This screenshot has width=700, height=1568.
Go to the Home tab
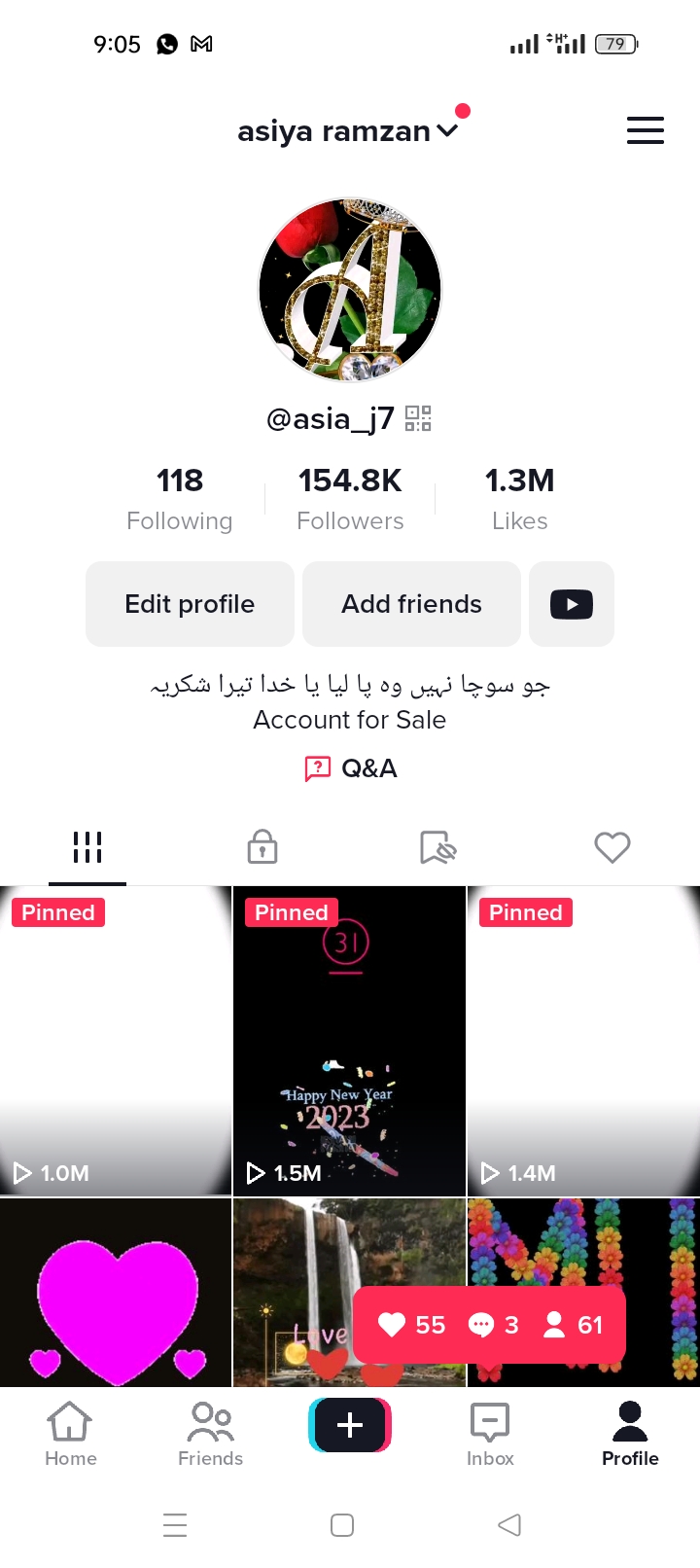click(70, 1434)
